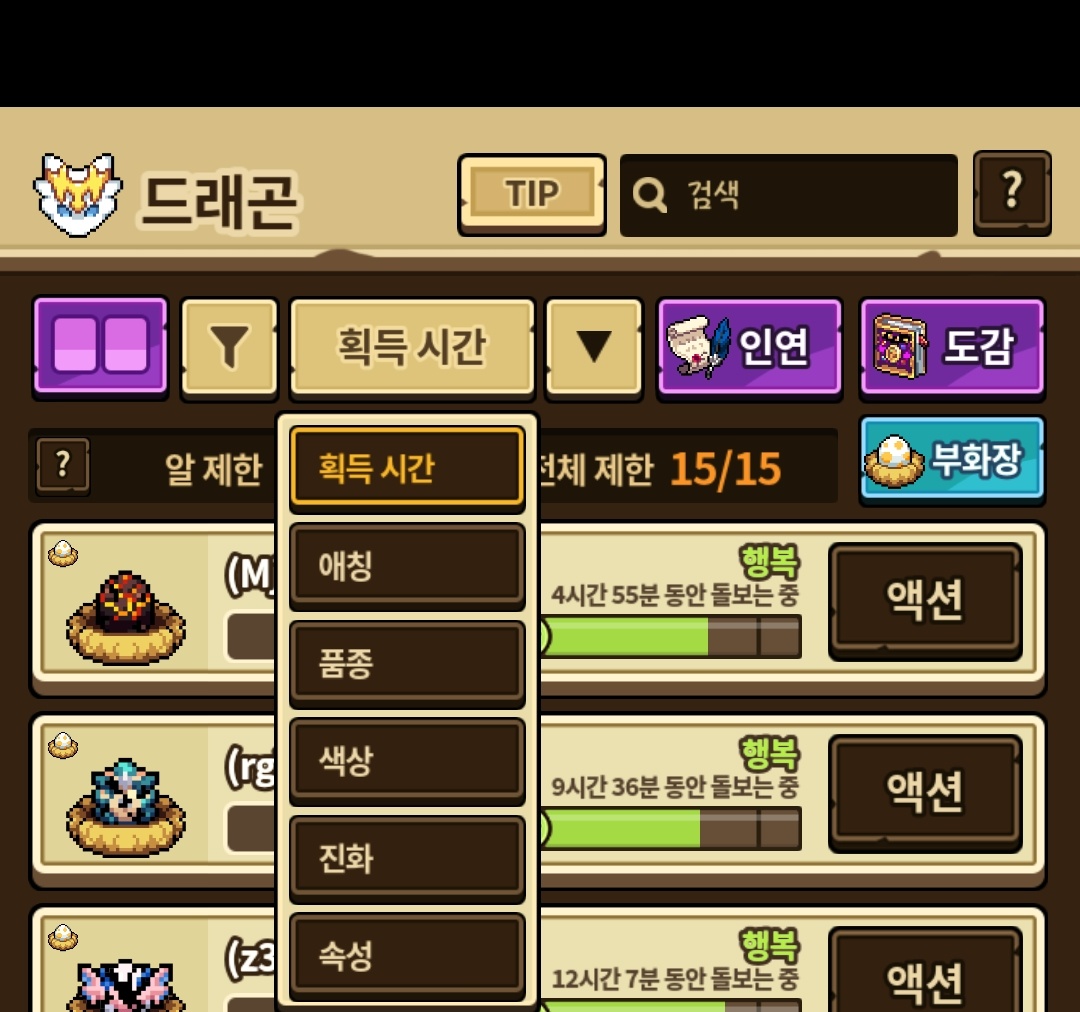
Task: Open help question mark beside search
Action: pos(1011,191)
